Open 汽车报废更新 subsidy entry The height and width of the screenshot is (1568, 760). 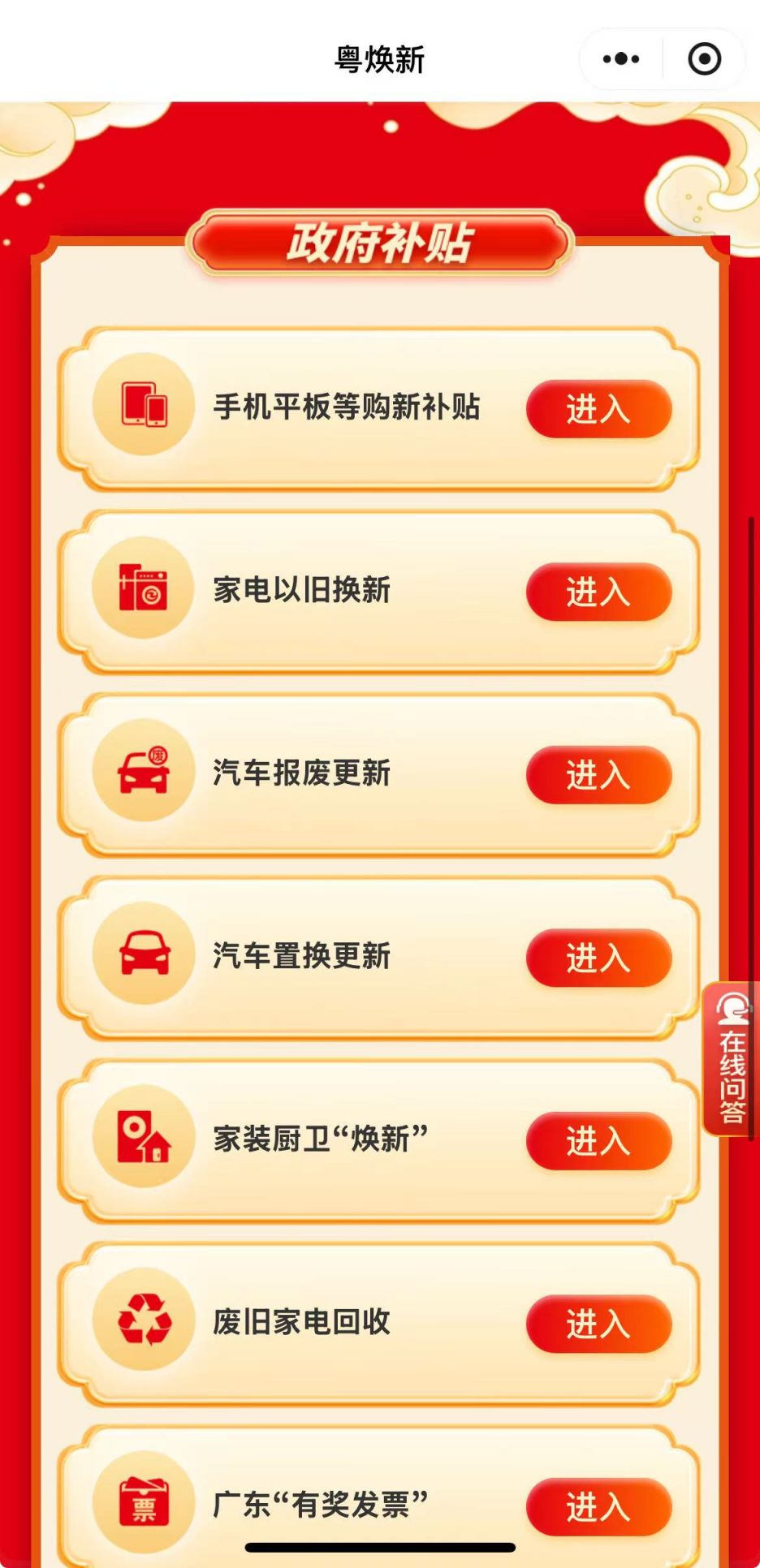click(598, 775)
